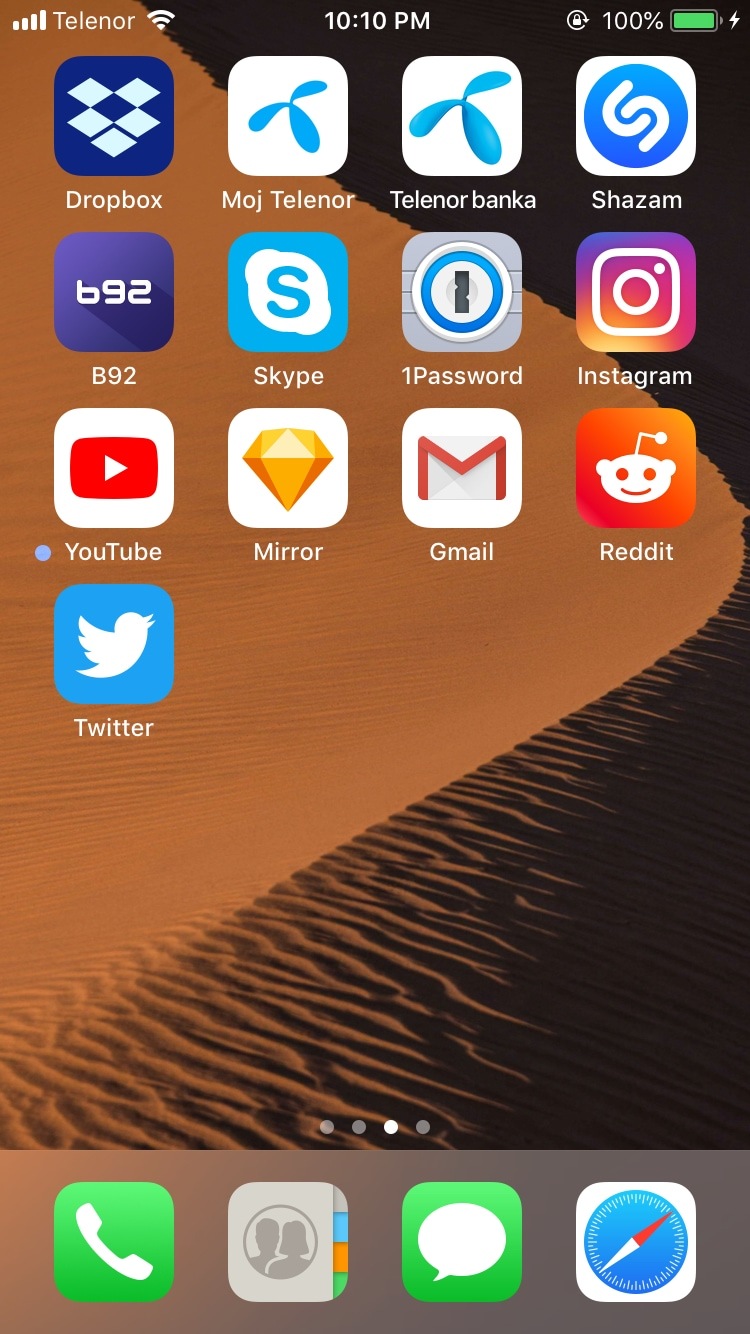Open the Phone app in the dock
This screenshot has height=1334, width=750.
(x=114, y=1242)
